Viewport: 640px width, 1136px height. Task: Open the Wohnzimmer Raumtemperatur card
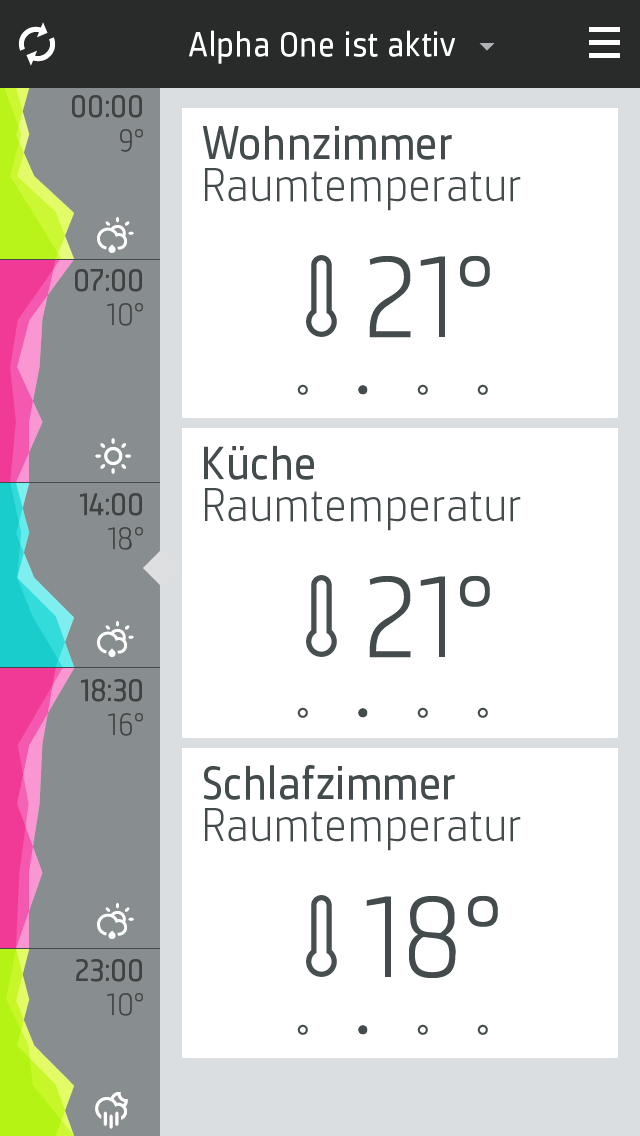pyautogui.click(x=399, y=262)
